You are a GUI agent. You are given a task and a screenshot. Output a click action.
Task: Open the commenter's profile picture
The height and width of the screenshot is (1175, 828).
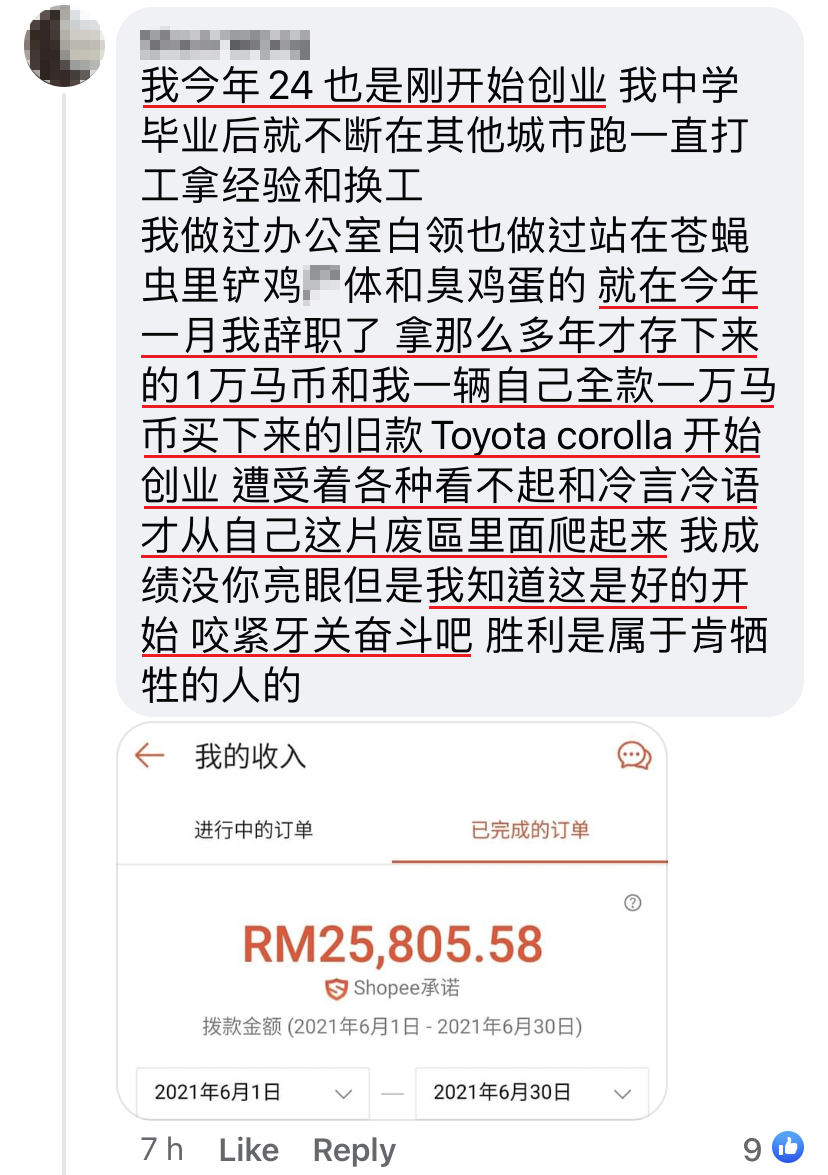(65, 47)
